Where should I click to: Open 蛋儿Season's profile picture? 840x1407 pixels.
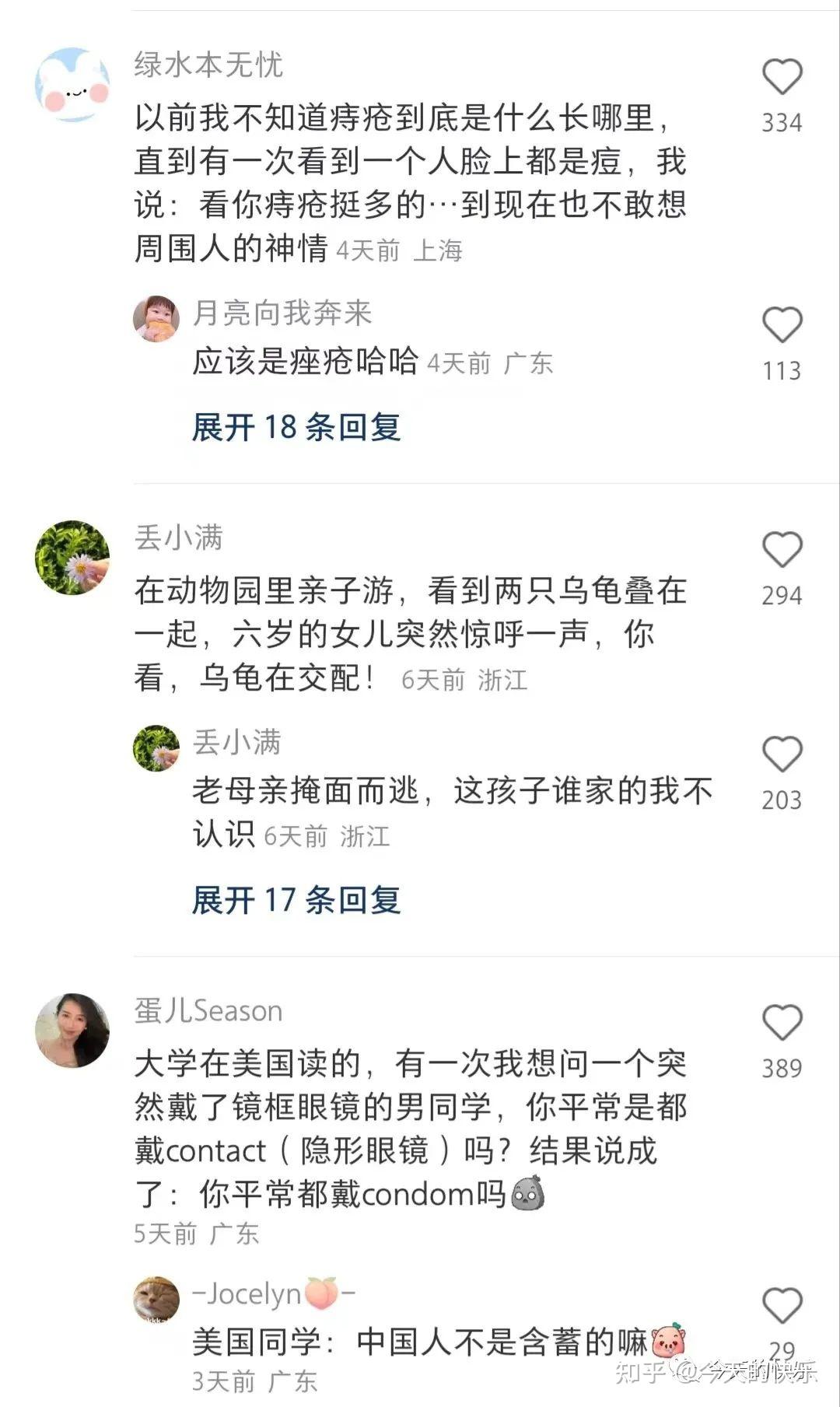(x=72, y=1031)
